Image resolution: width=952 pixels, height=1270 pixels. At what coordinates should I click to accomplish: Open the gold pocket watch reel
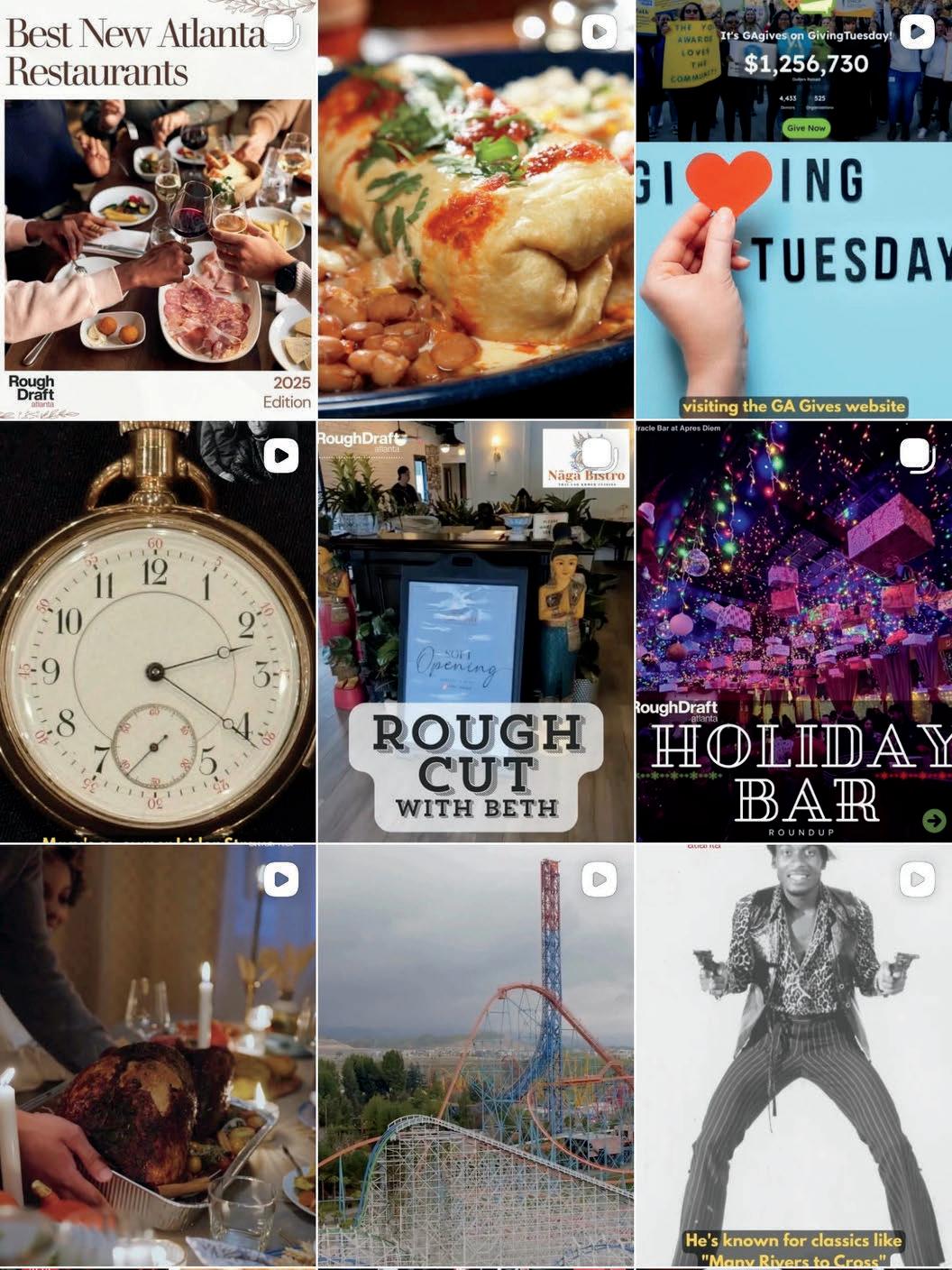pos(158,631)
